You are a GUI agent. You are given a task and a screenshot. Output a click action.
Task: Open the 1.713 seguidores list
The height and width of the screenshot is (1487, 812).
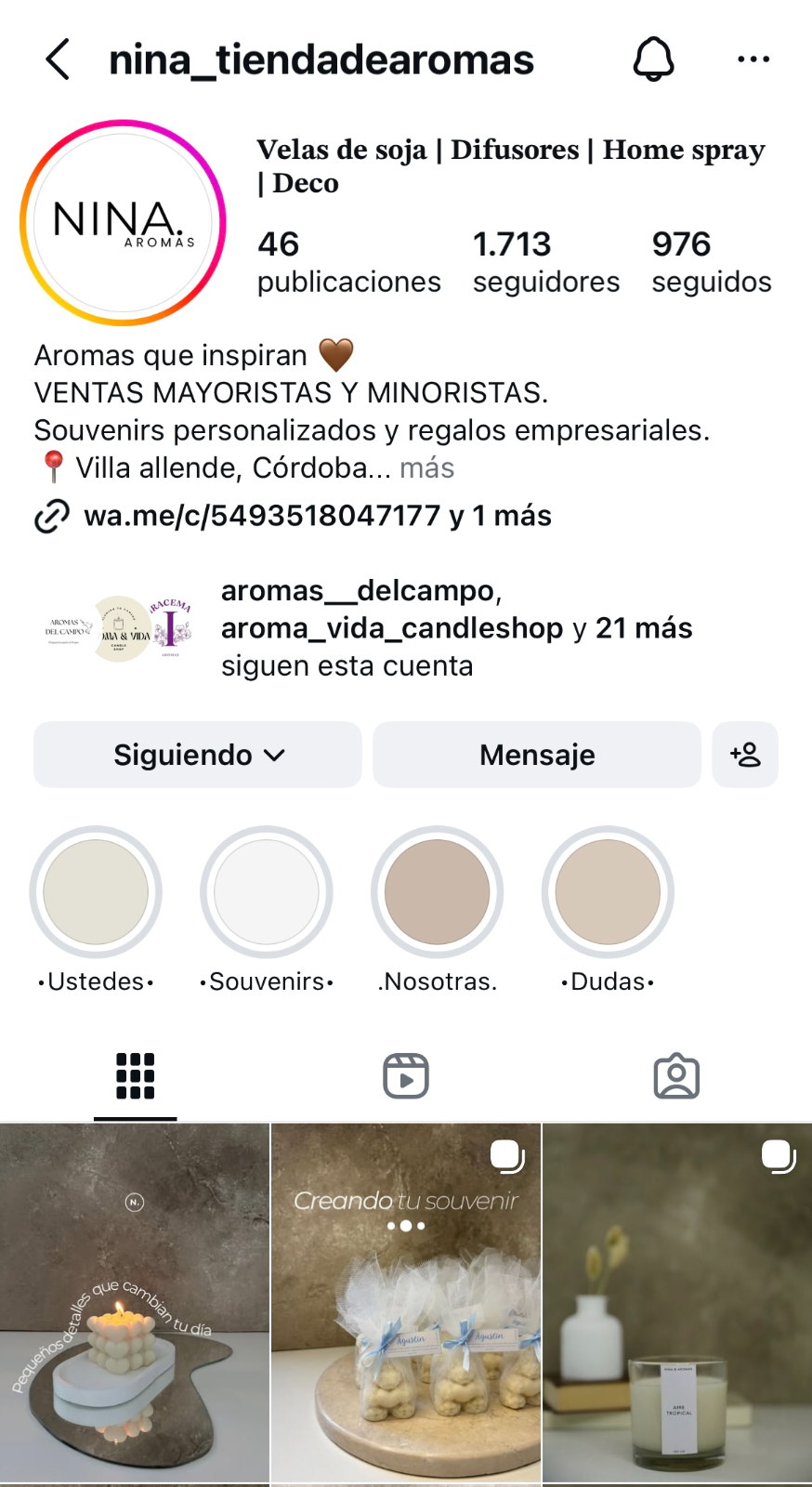(545, 262)
